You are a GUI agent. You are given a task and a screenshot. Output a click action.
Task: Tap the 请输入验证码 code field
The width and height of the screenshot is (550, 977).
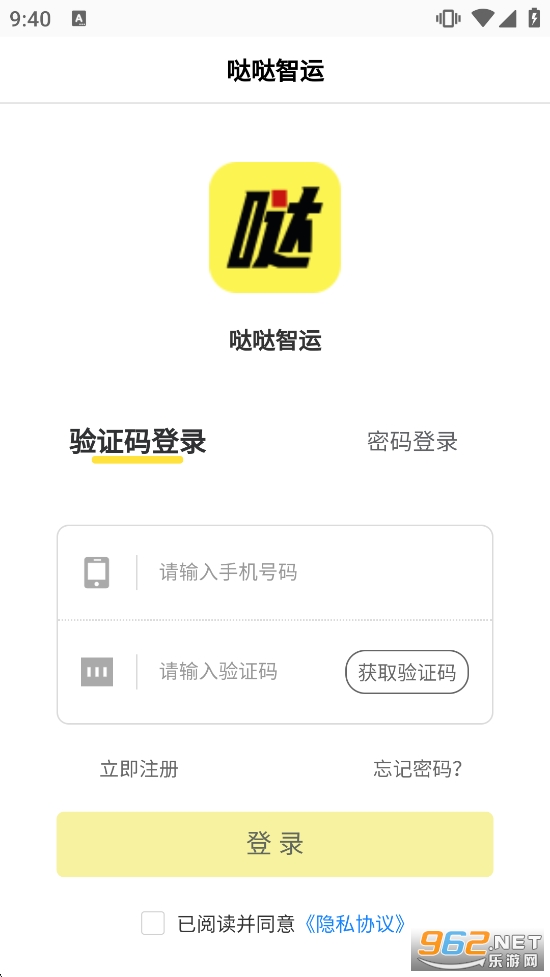pos(242,672)
